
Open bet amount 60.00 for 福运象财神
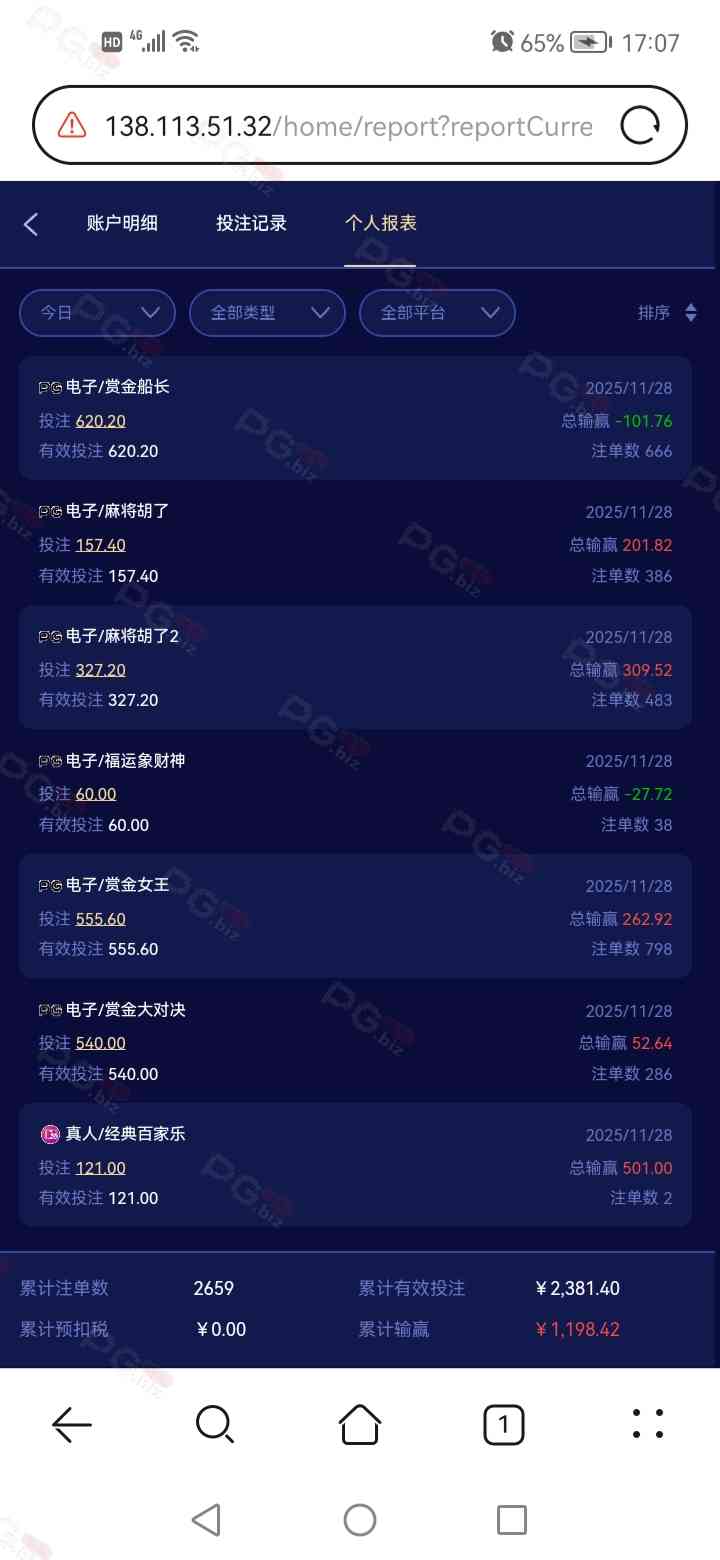[96, 794]
